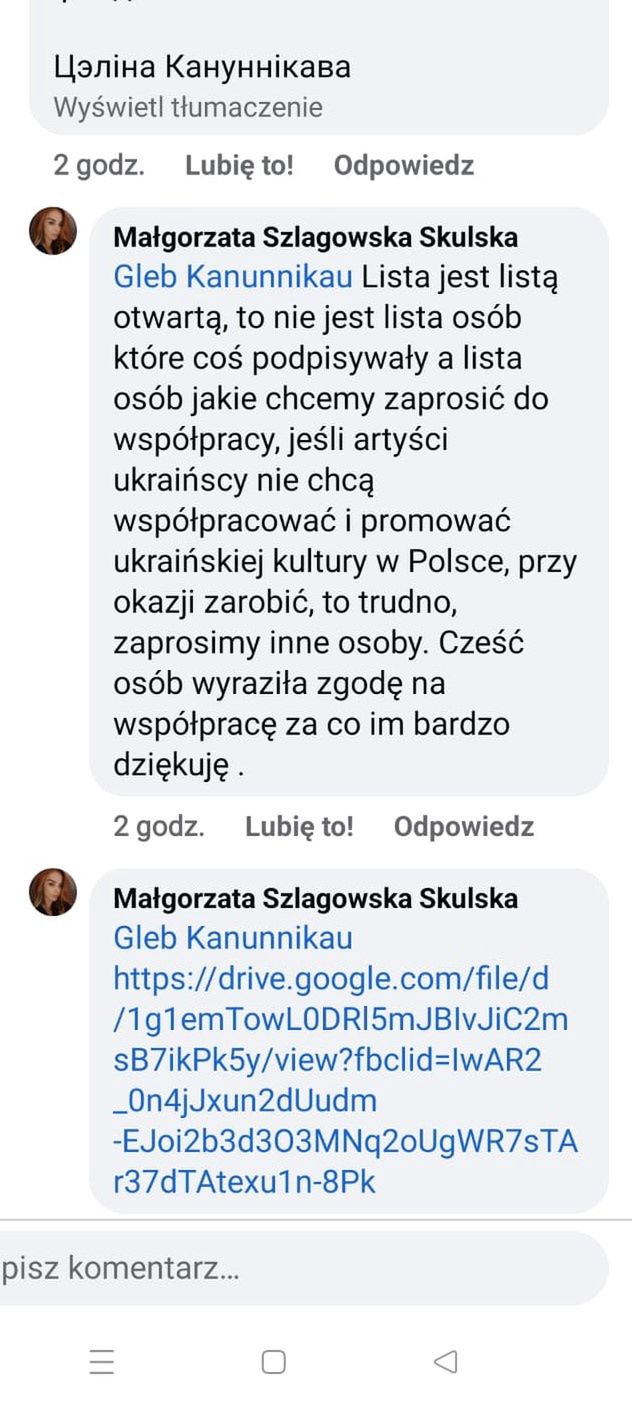
Task: Focus the comment input field
Action: pyautogui.click(x=300, y=1269)
